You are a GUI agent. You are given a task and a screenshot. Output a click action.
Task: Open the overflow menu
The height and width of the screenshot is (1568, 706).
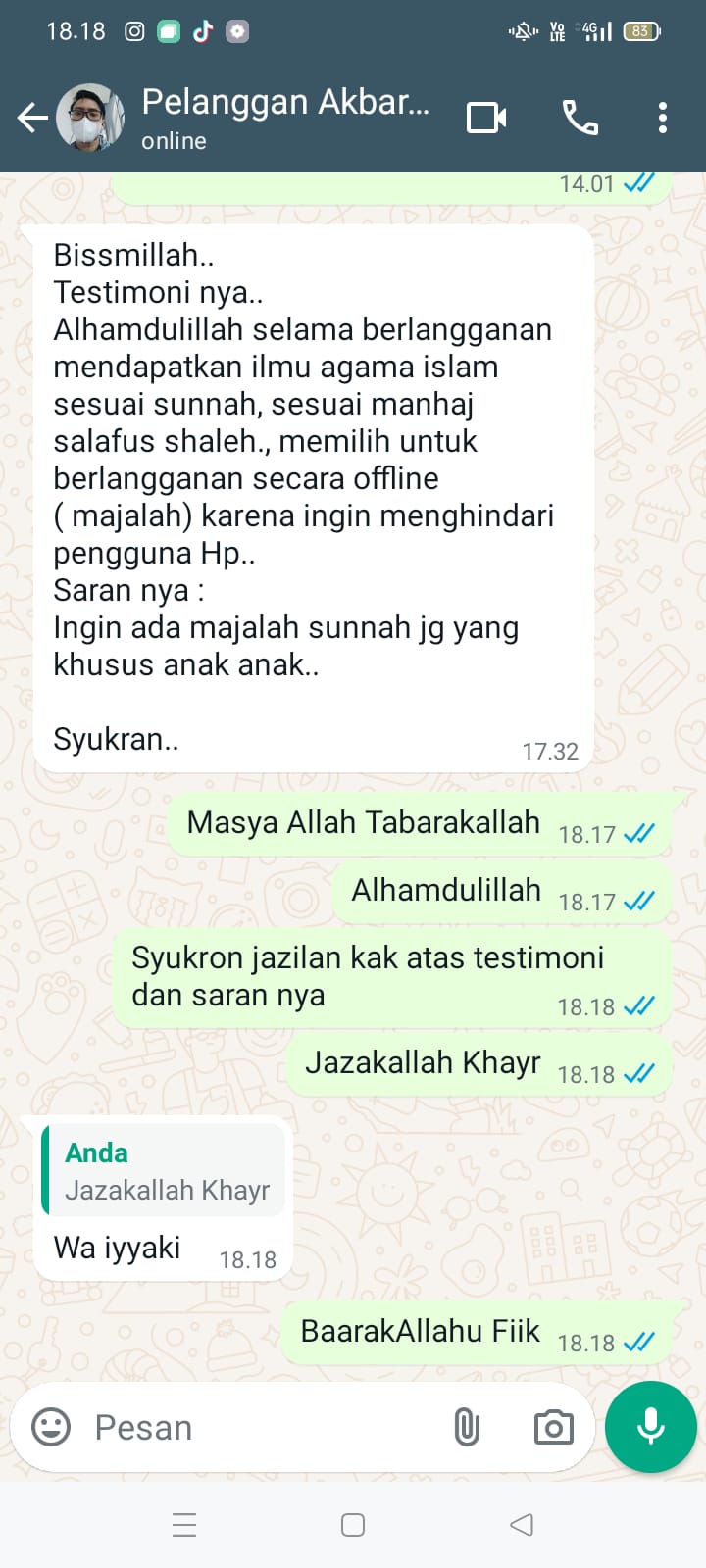click(x=663, y=119)
